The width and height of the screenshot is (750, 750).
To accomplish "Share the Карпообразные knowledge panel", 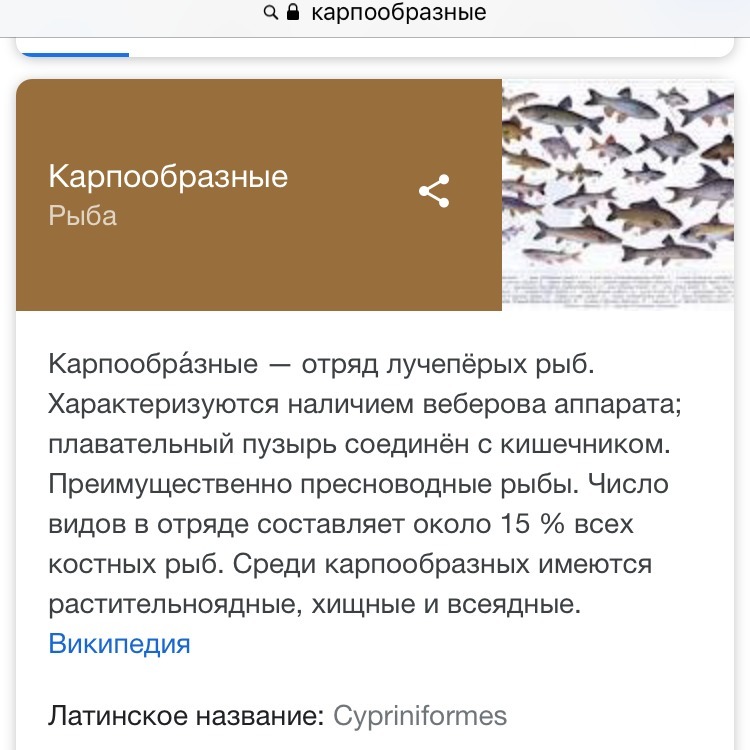I will (x=434, y=192).
